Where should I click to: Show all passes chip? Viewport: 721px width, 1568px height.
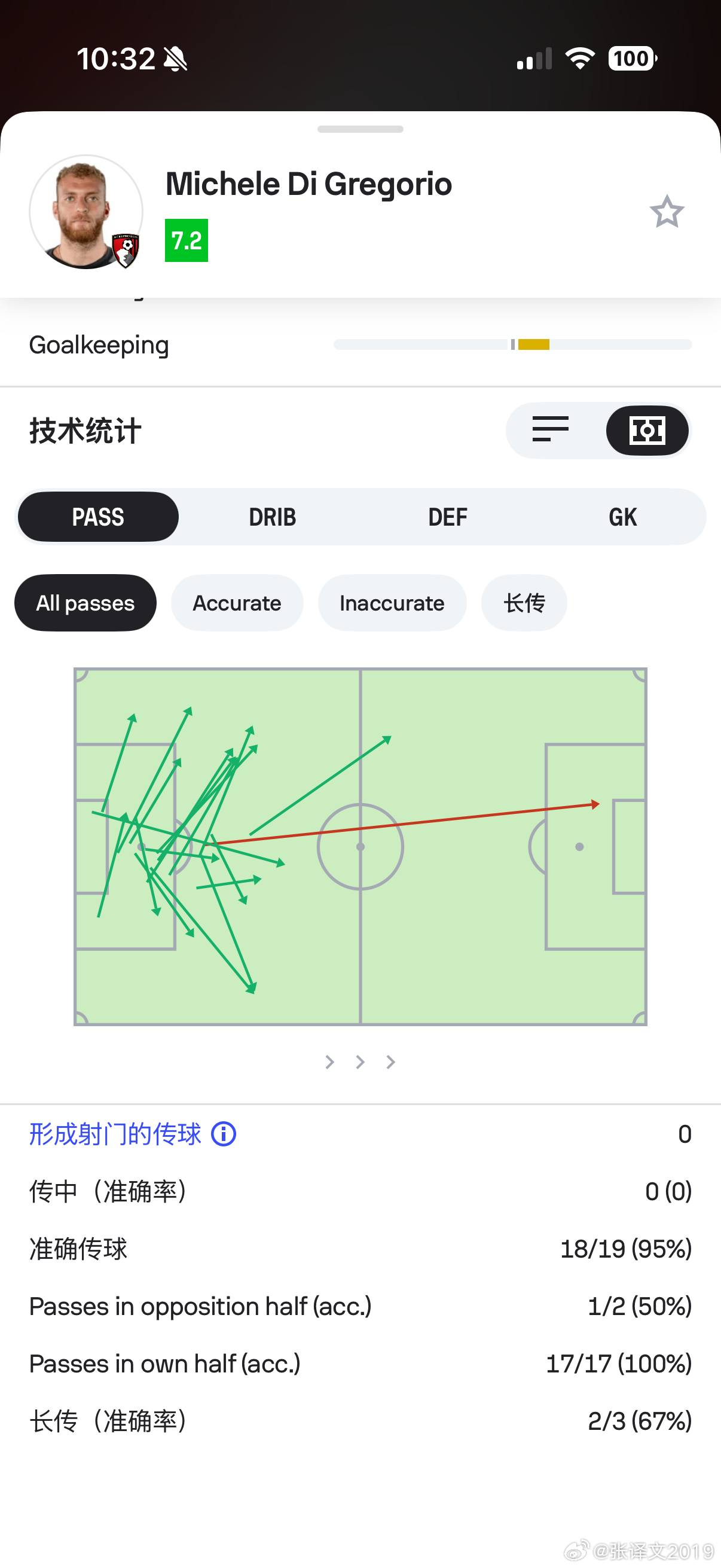[x=85, y=603]
